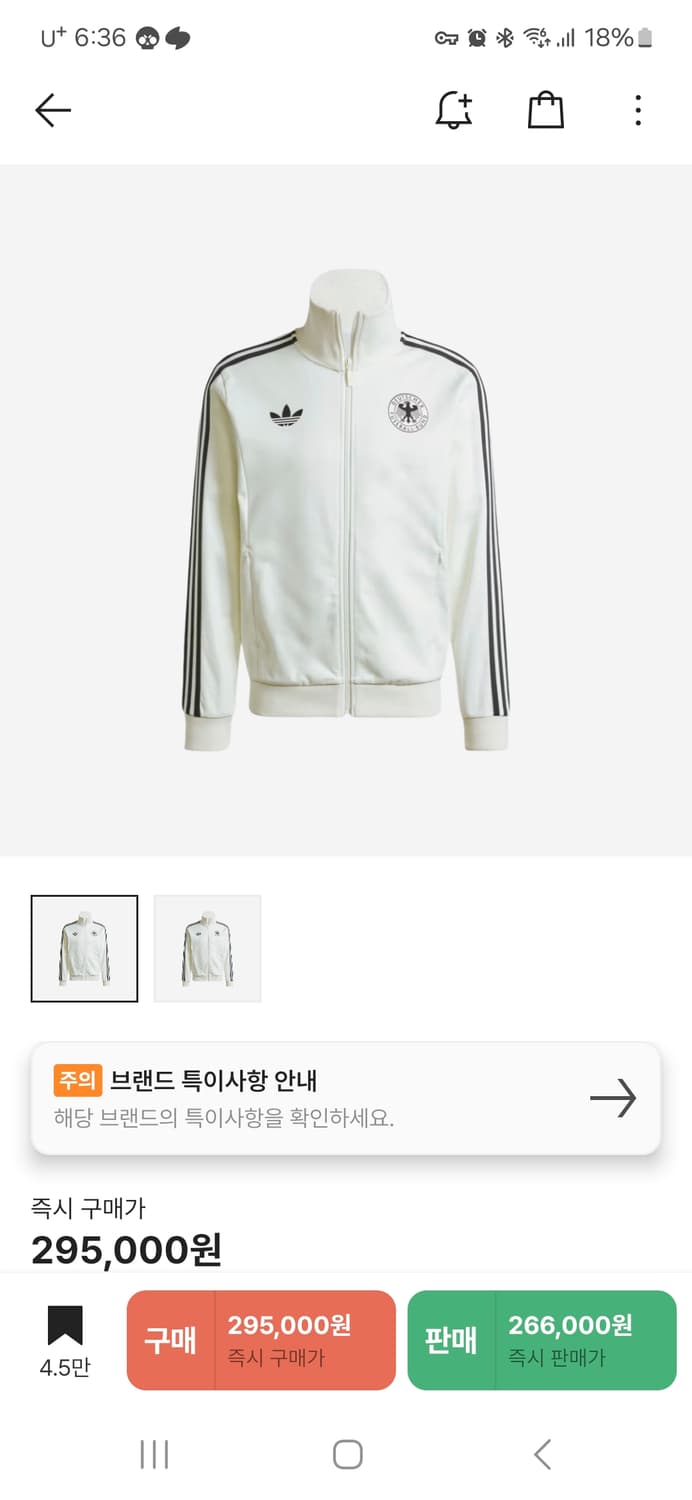Image resolution: width=692 pixels, height=1500 pixels.
Task: Open the overflow menu
Action: pyautogui.click(x=638, y=110)
